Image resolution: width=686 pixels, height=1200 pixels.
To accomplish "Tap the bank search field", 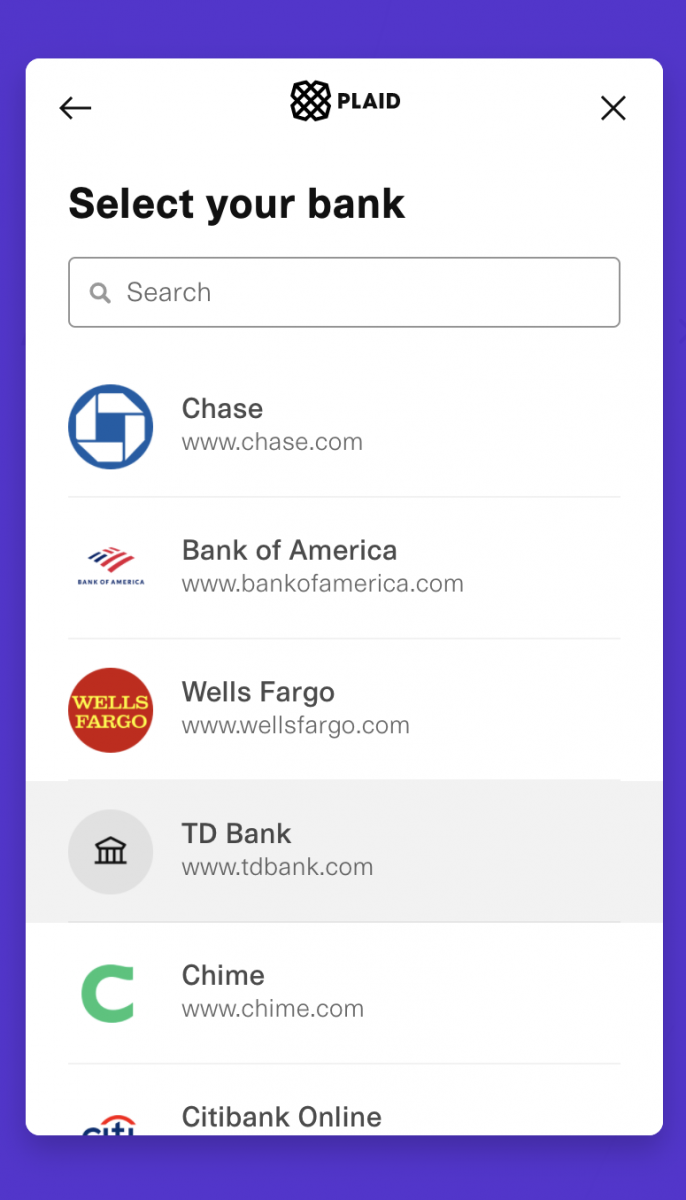I will click(x=344, y=292).
